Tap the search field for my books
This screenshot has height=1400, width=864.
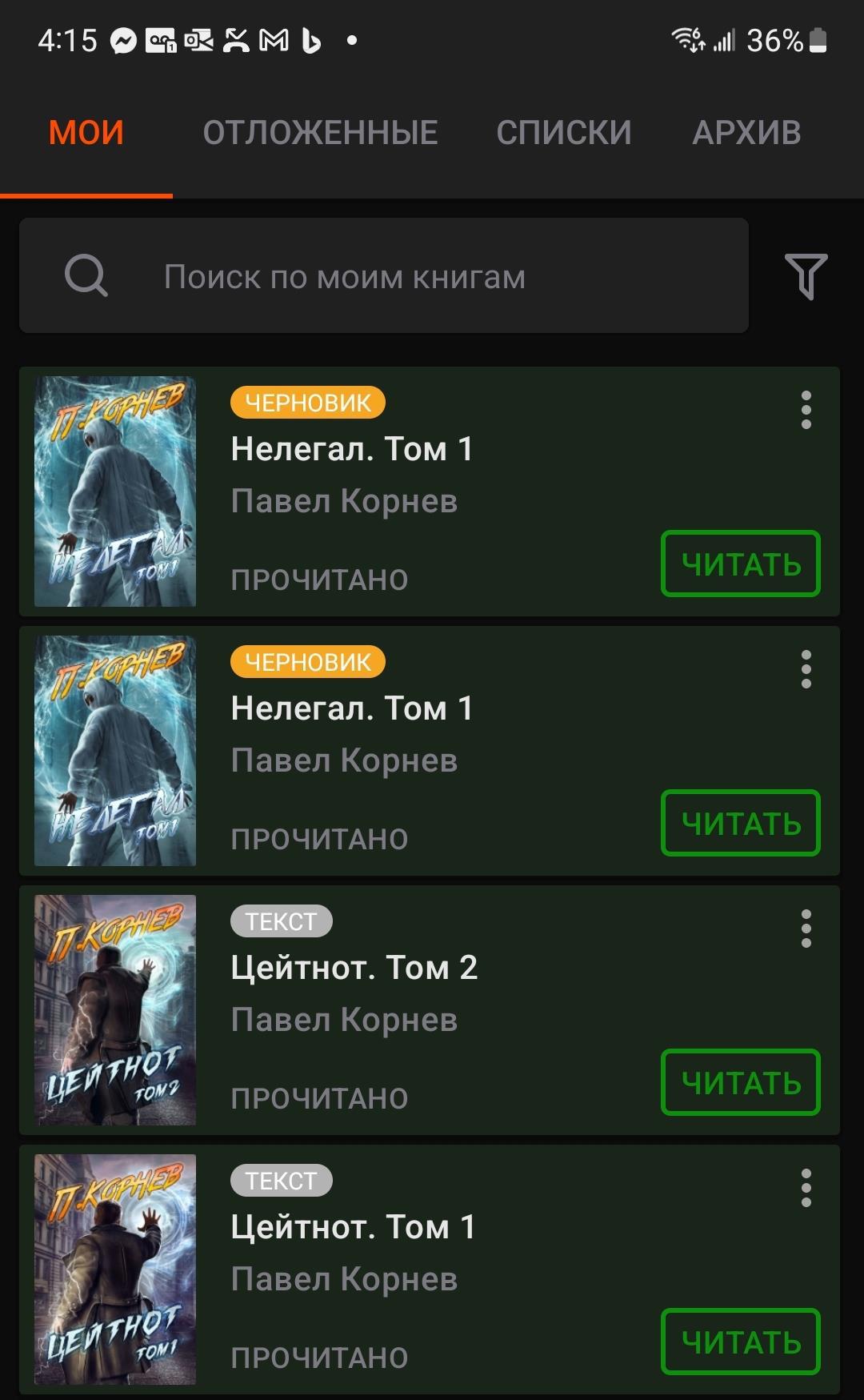384,276
